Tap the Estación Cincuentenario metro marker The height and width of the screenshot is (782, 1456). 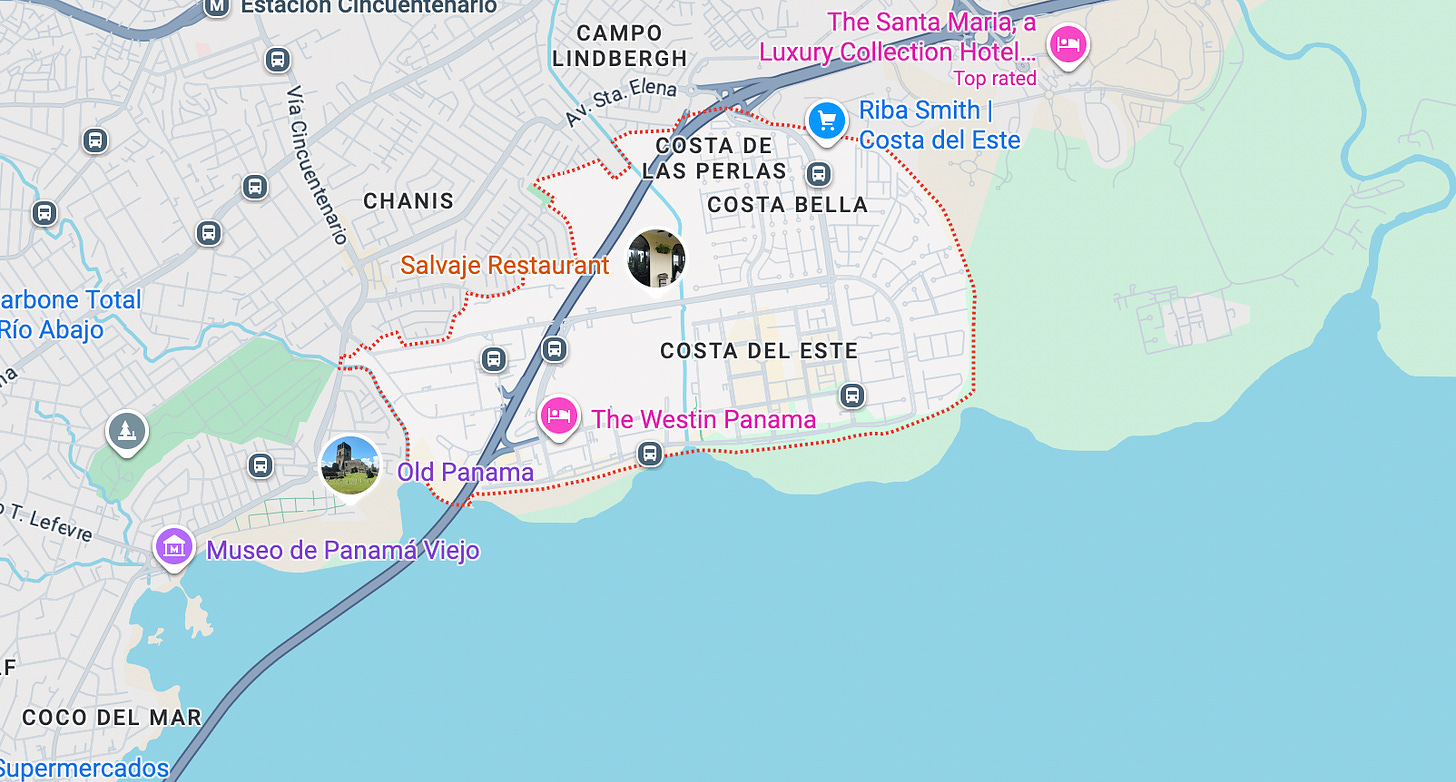(x=216, y=5)
